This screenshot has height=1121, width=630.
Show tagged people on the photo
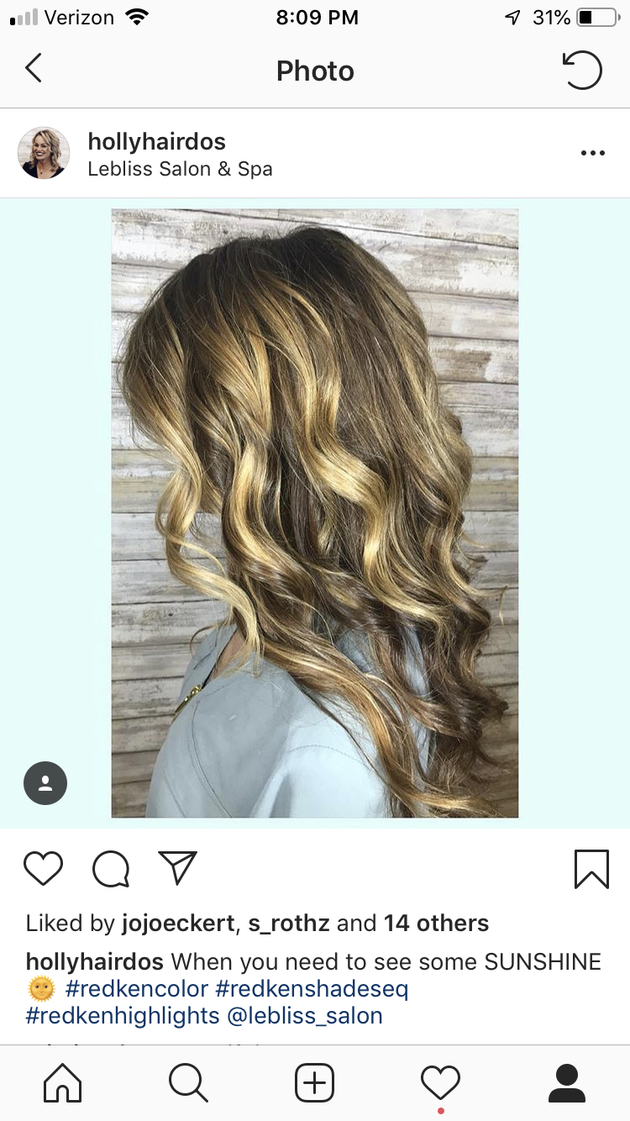click(x=45, y=783)
